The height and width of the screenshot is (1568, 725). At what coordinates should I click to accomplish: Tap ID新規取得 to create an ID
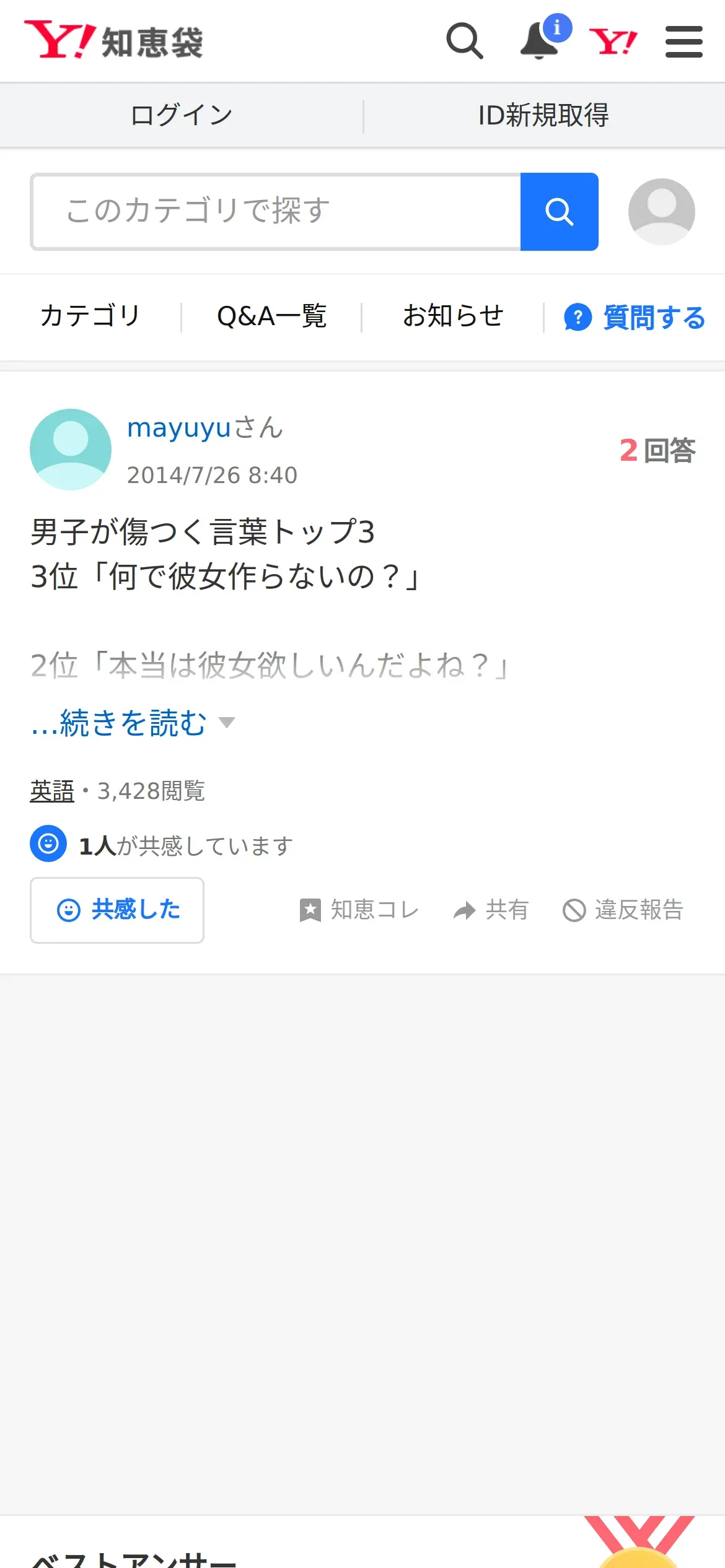click(543, 115)
